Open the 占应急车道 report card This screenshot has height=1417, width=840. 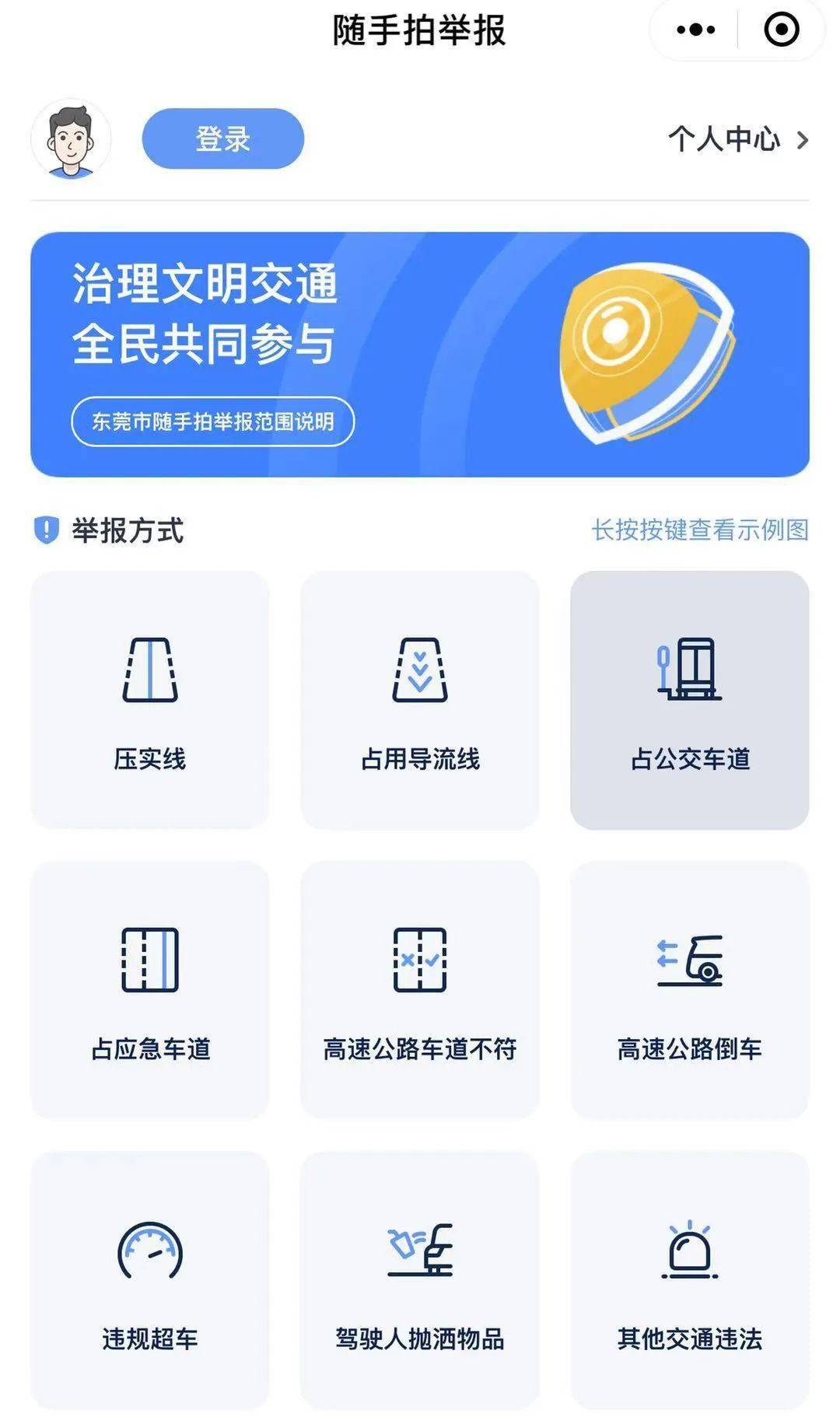pos(150,989)
